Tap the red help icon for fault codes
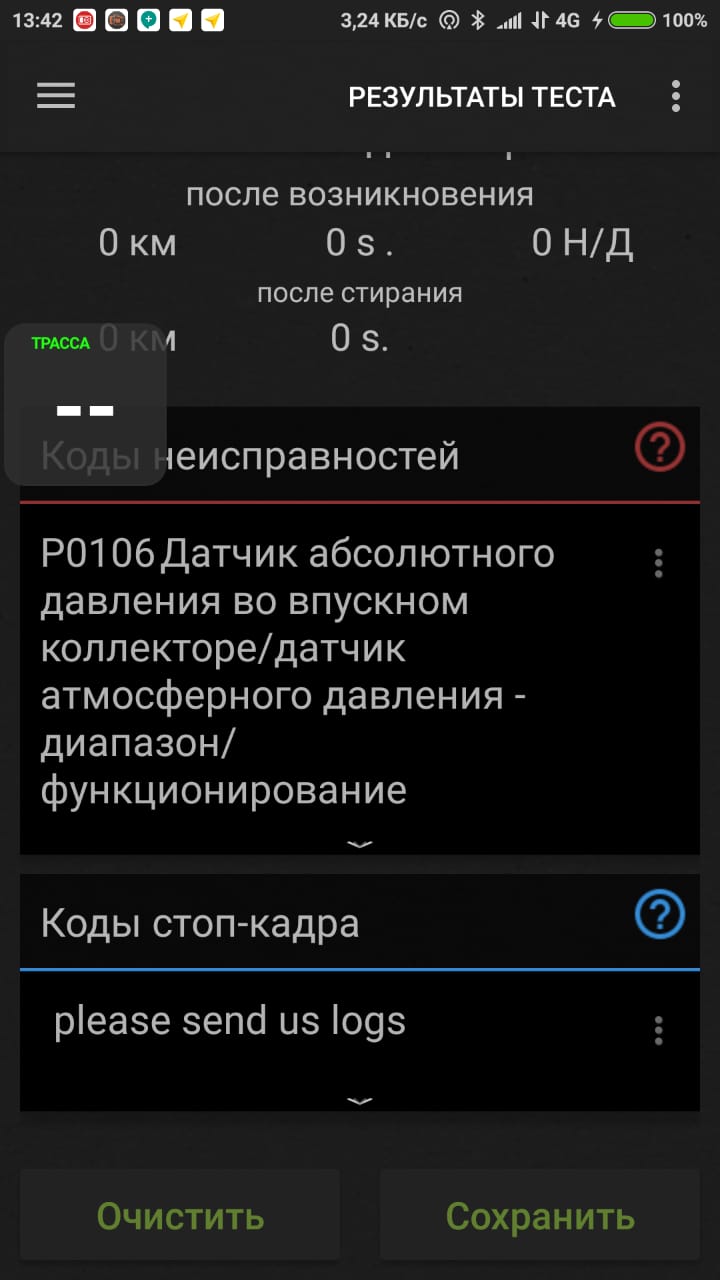The height and width of the screenshot is (1280, 720). (x=660, y=447)
